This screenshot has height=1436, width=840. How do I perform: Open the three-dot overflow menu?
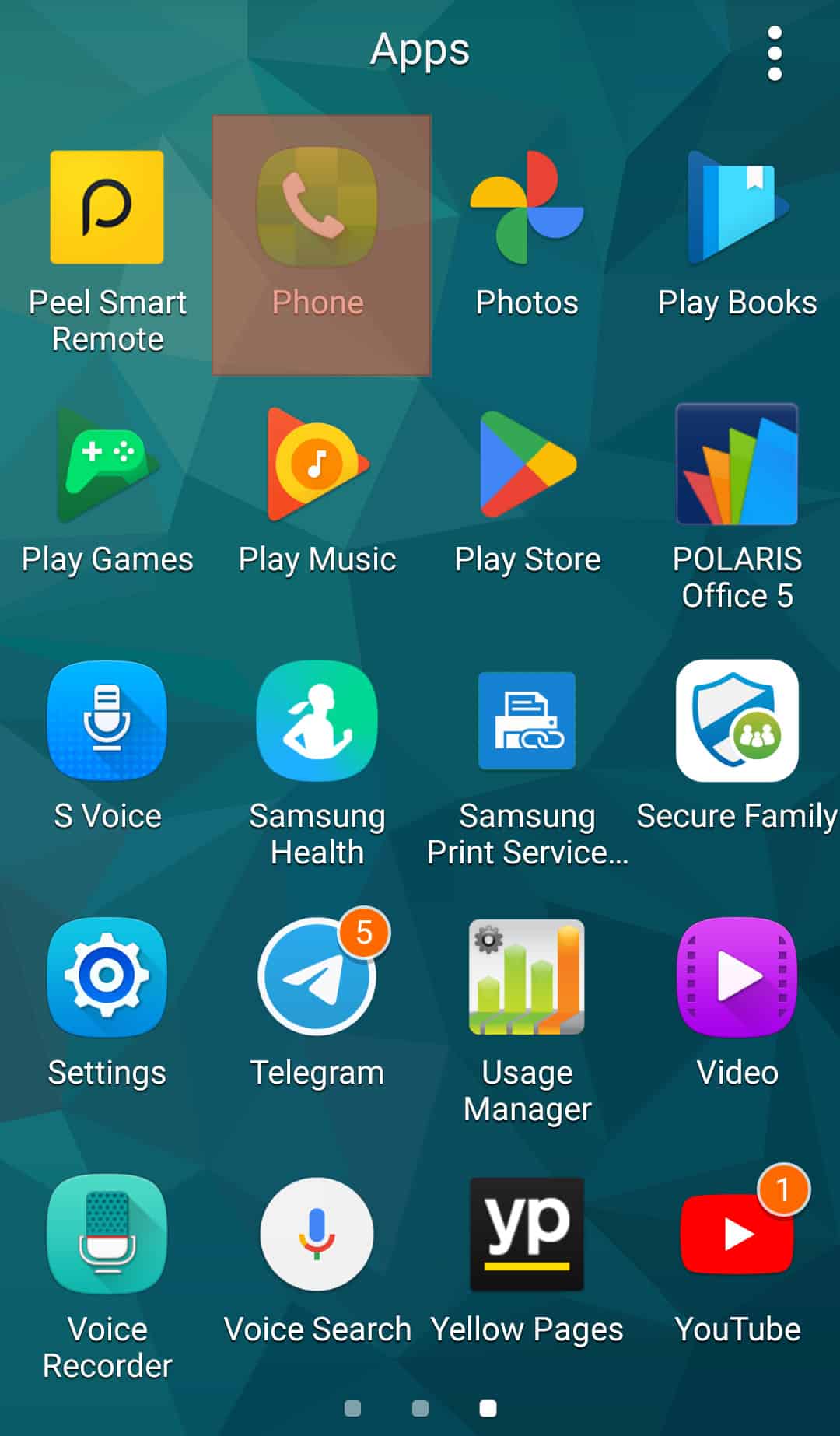pyautogui.click(x=774, y=53)
